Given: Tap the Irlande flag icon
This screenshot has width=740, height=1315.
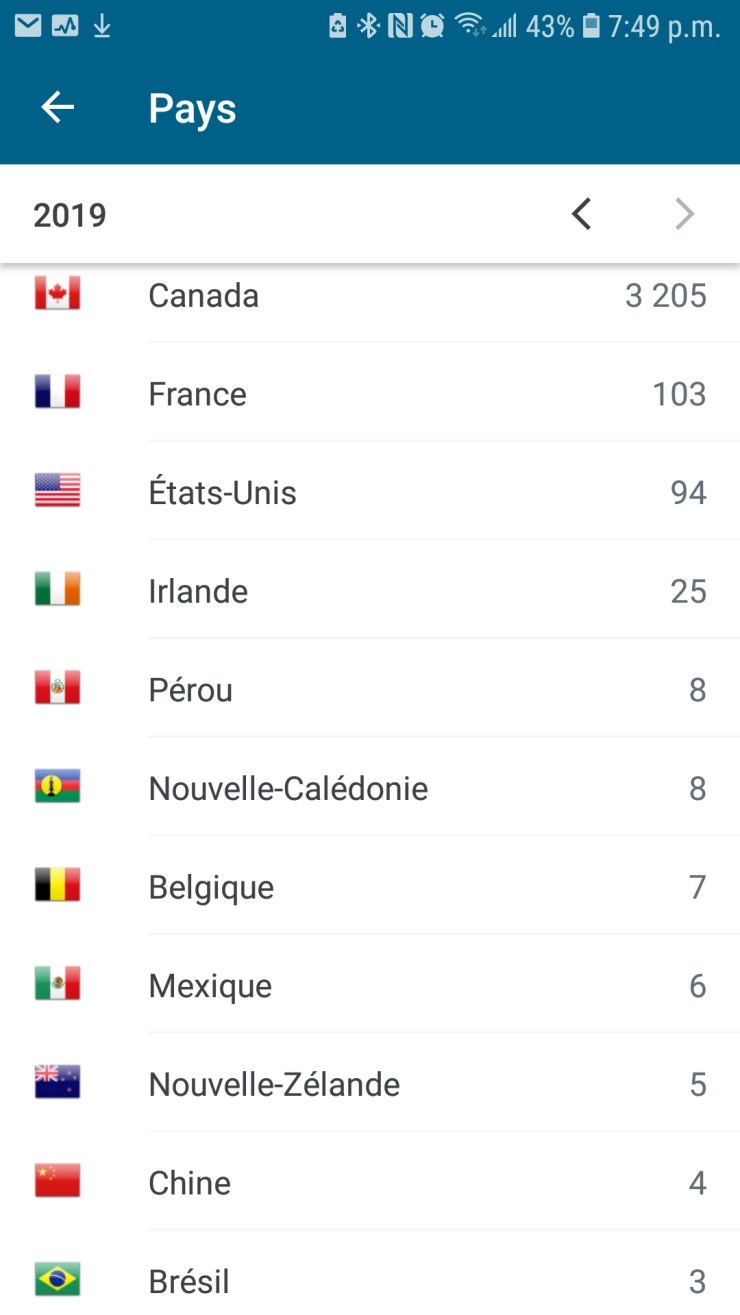Looking at the screenshot, I should [57, 590].
